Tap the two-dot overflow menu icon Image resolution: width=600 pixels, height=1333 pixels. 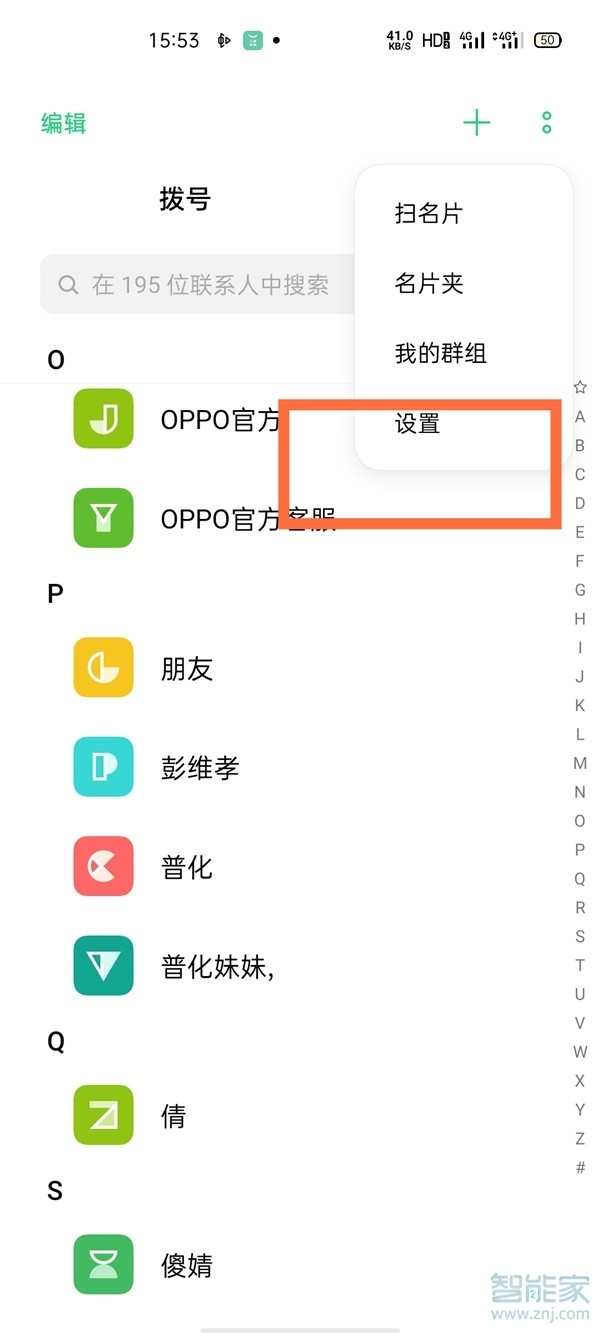546,123
